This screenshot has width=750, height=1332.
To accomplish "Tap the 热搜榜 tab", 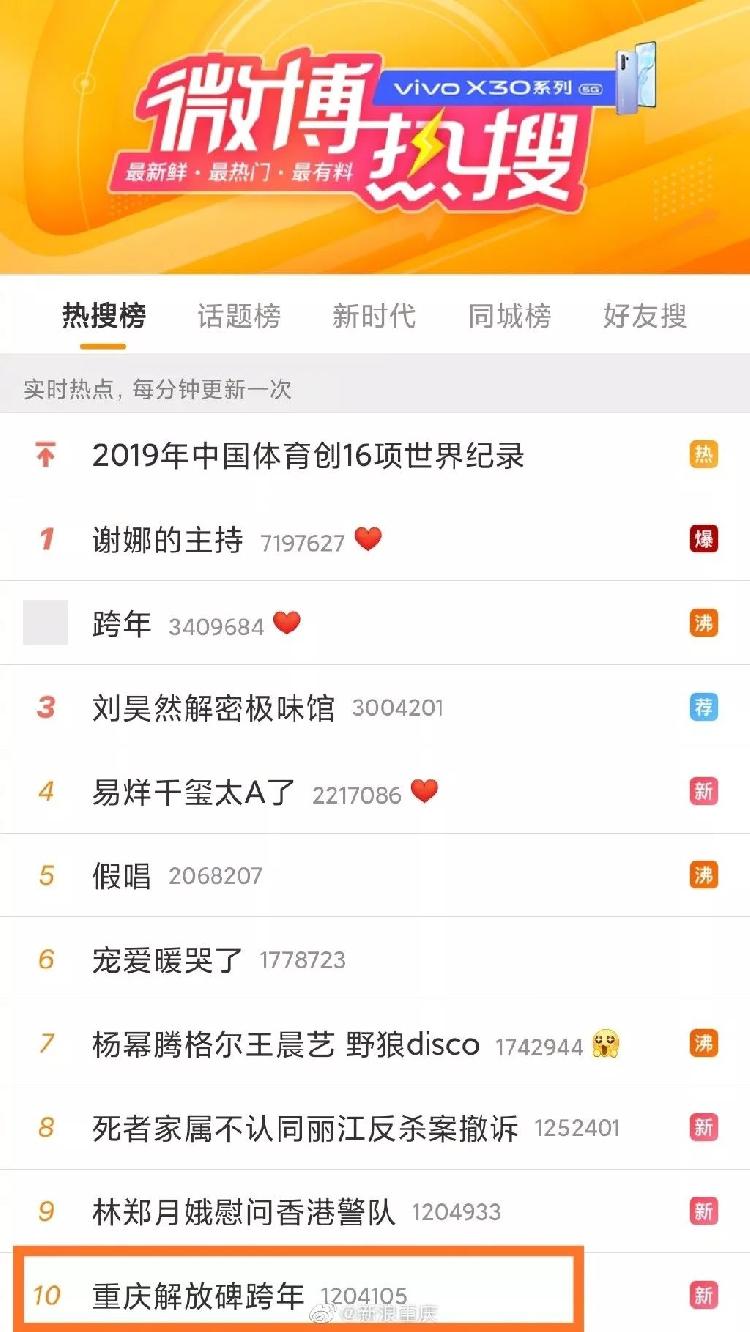I will point(104,317).
